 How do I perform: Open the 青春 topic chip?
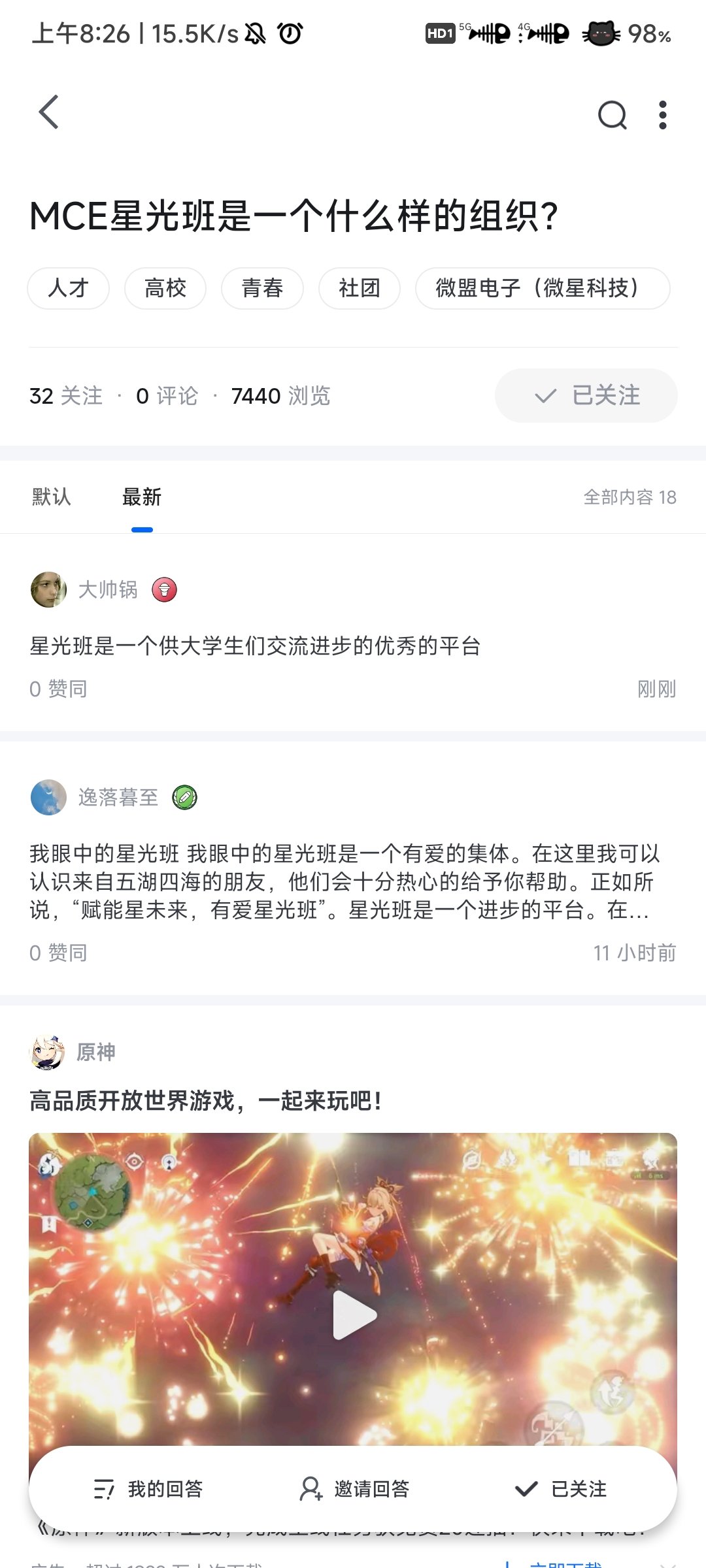click(x=262, y=288)
